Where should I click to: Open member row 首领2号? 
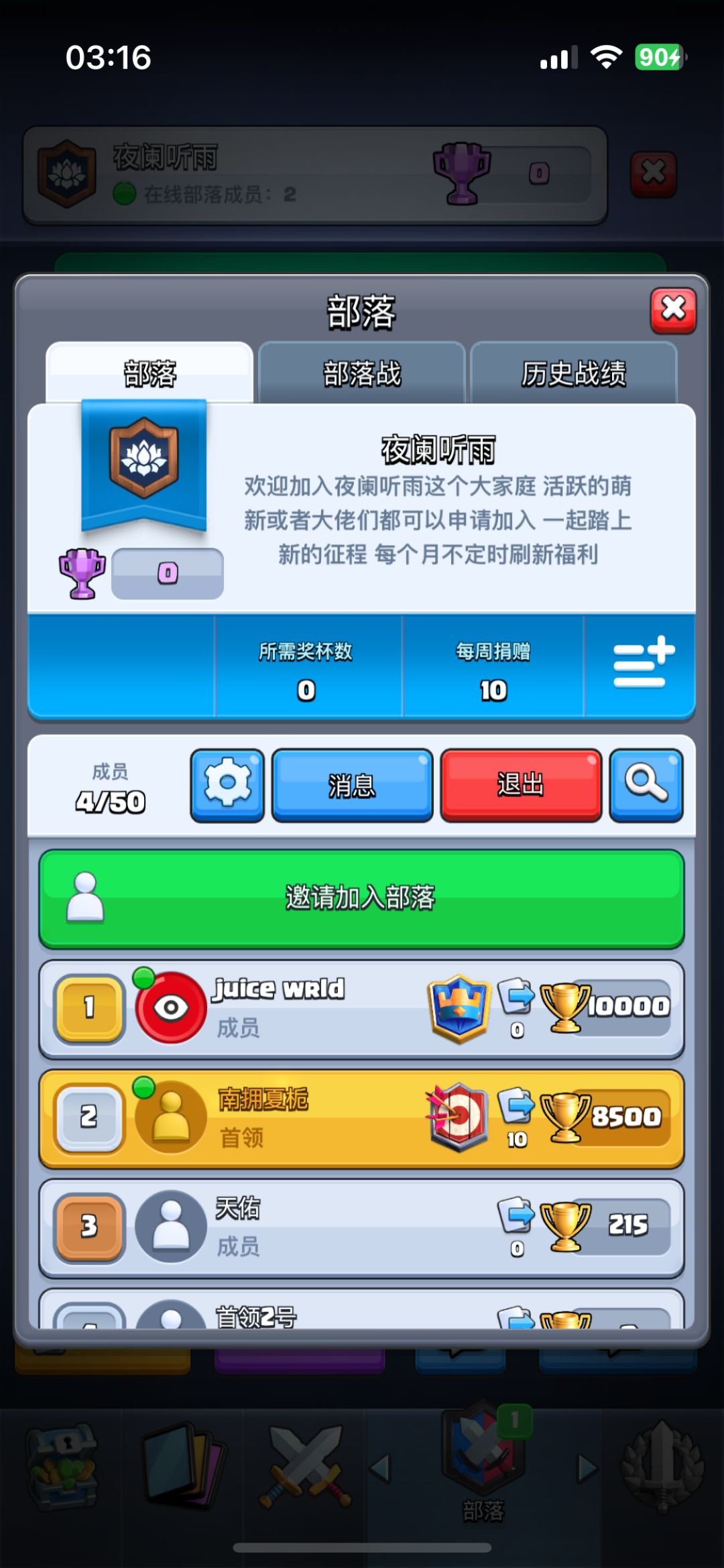361,1309
